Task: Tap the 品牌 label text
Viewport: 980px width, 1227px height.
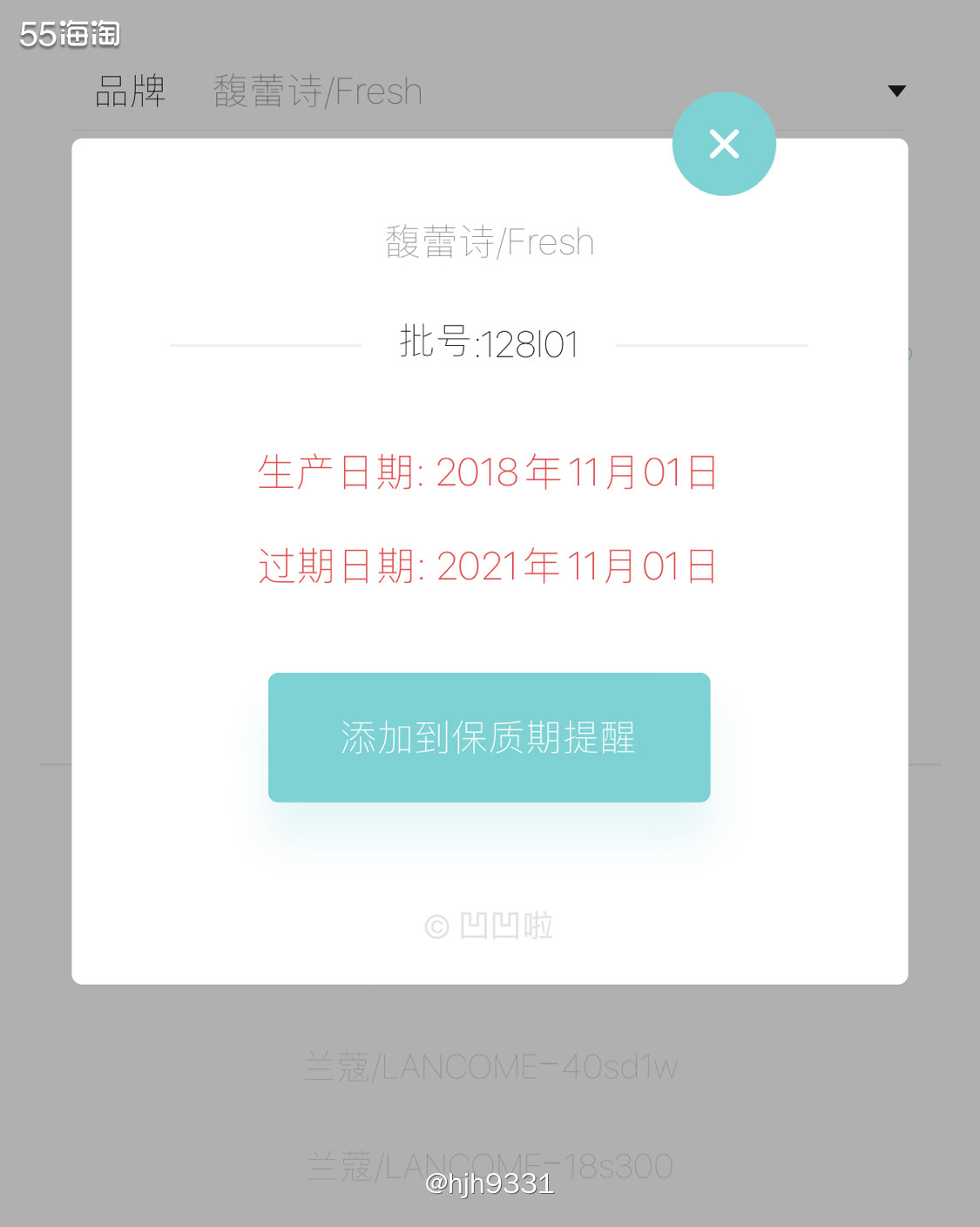Action: (x=131, y=90)
